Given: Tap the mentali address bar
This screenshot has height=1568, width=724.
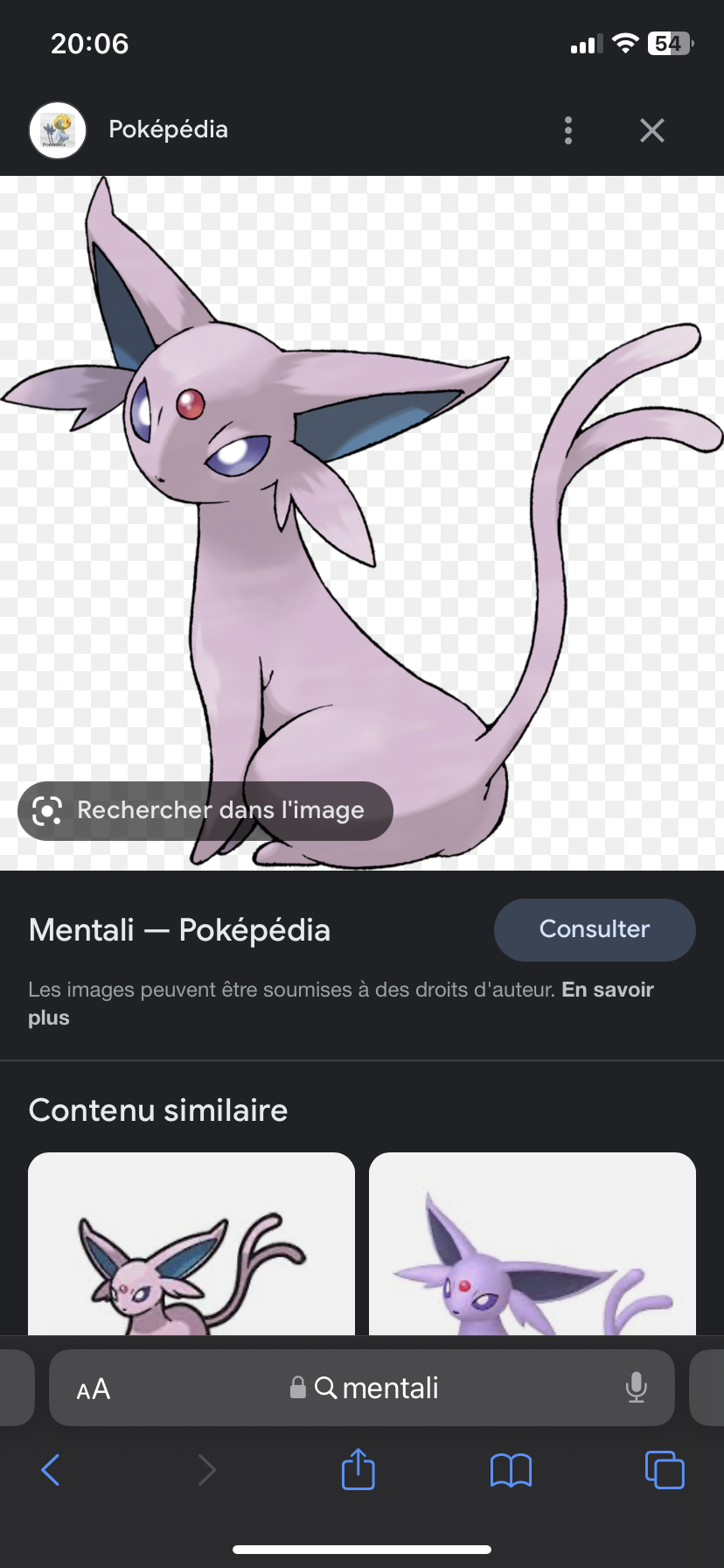Looking at the screenshot, I should click(376, 1388).
